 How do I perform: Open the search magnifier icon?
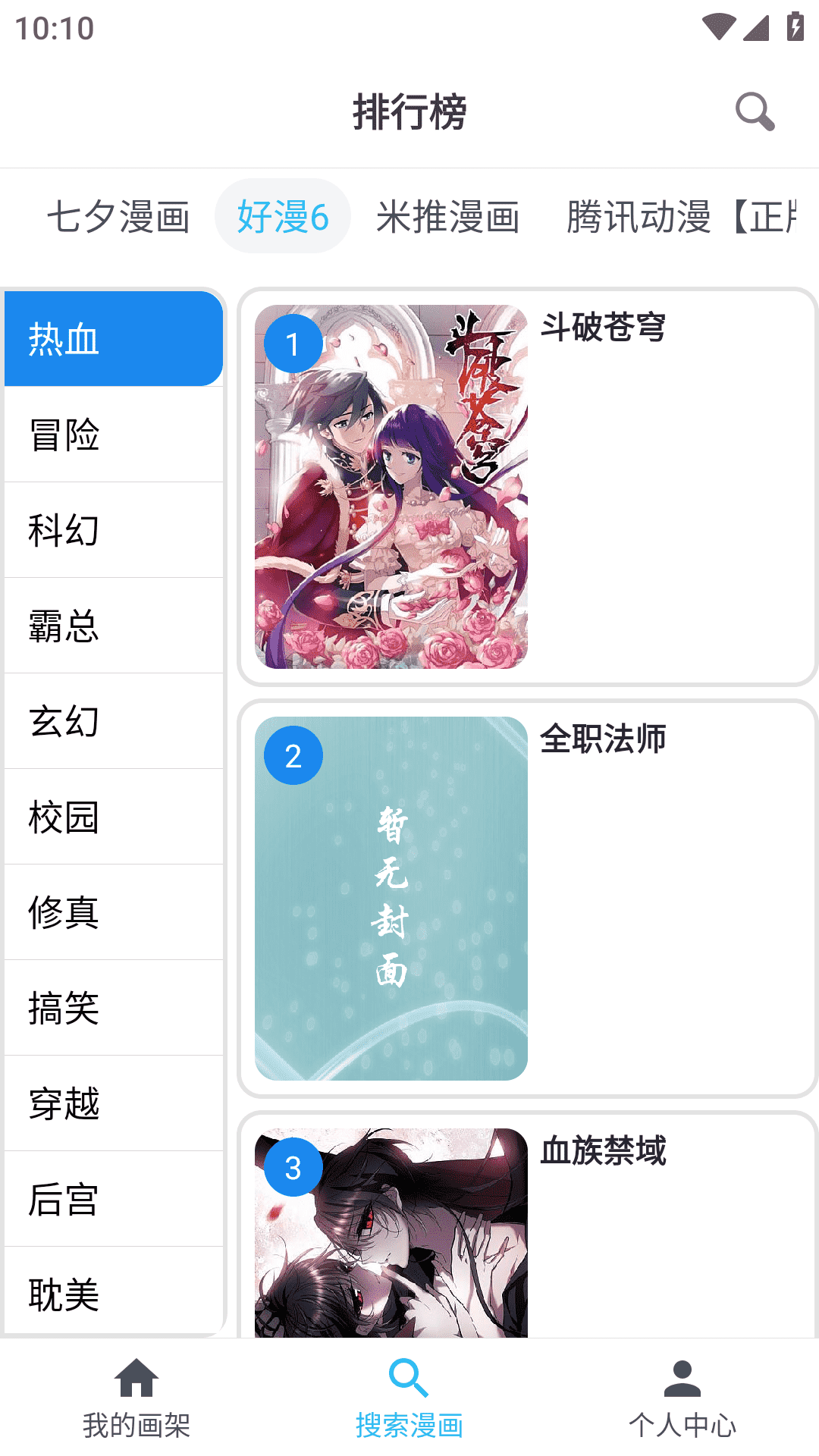tap(755, 112)
